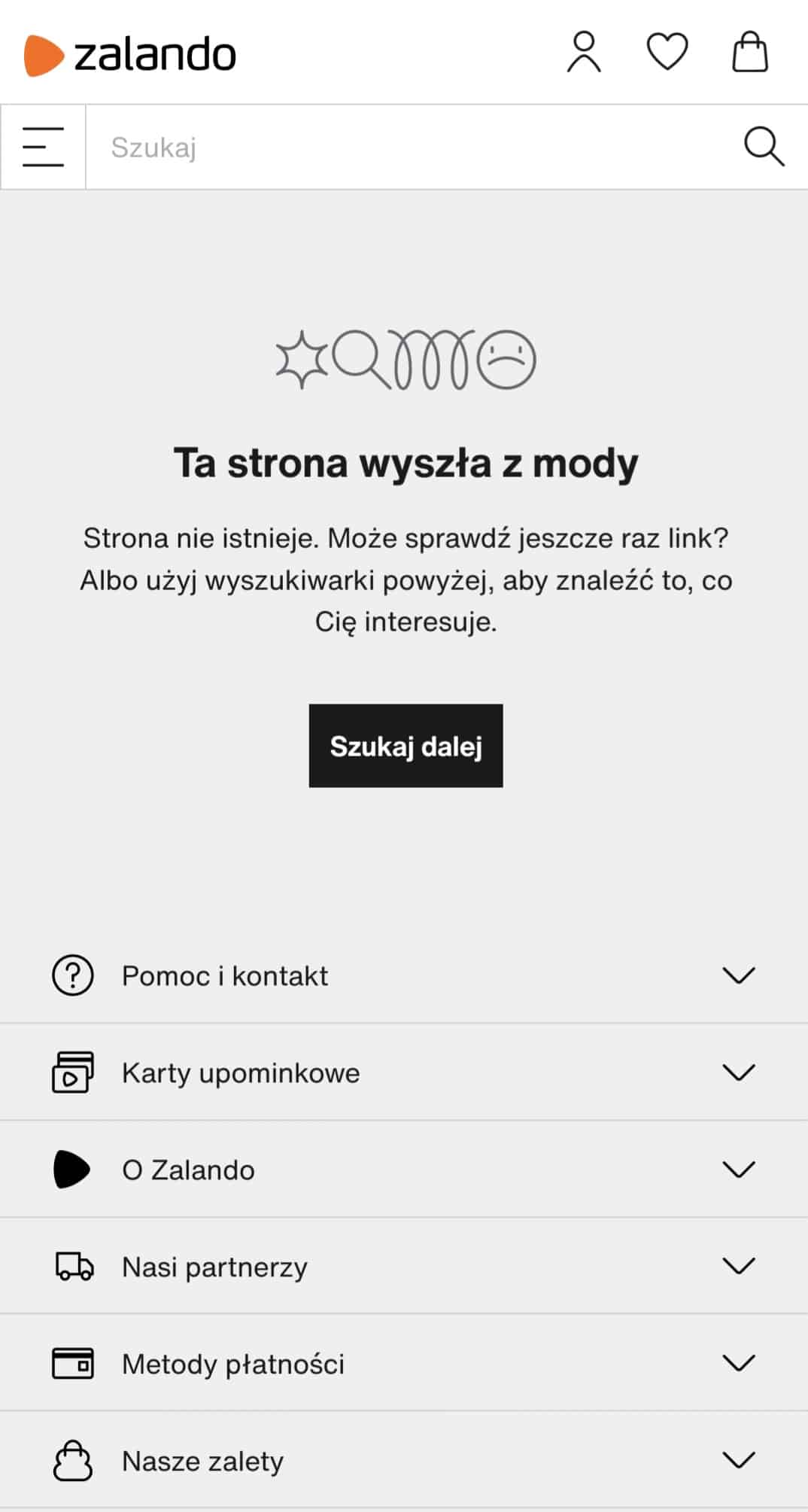Tap the magnifying glass search icon

coord(764,146)
